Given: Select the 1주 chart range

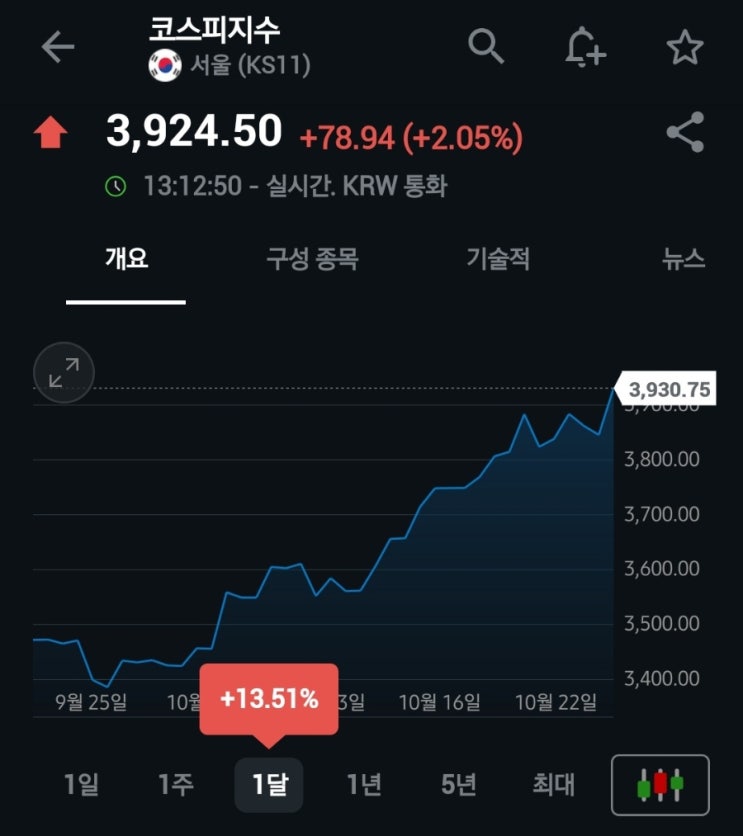Looking at the screenshot, I should click(x=175, y=785).
